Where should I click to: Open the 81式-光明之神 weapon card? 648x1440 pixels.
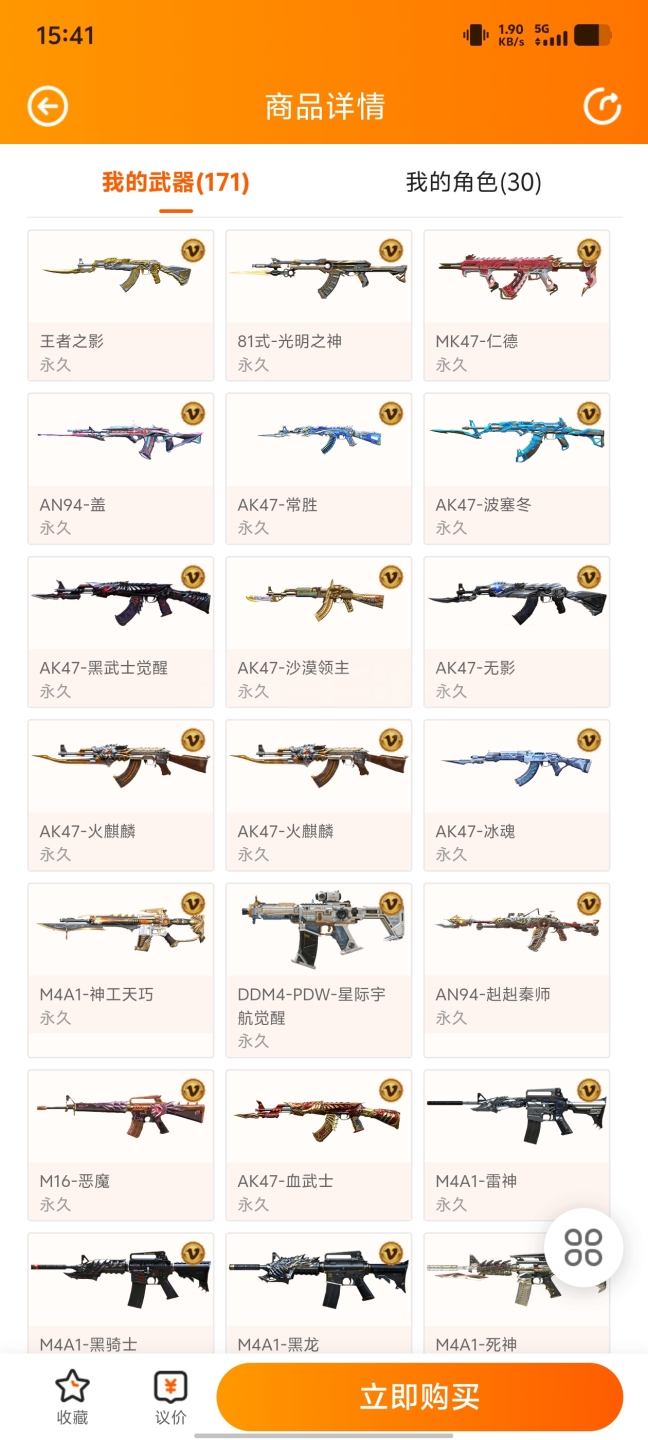point(318,305)
